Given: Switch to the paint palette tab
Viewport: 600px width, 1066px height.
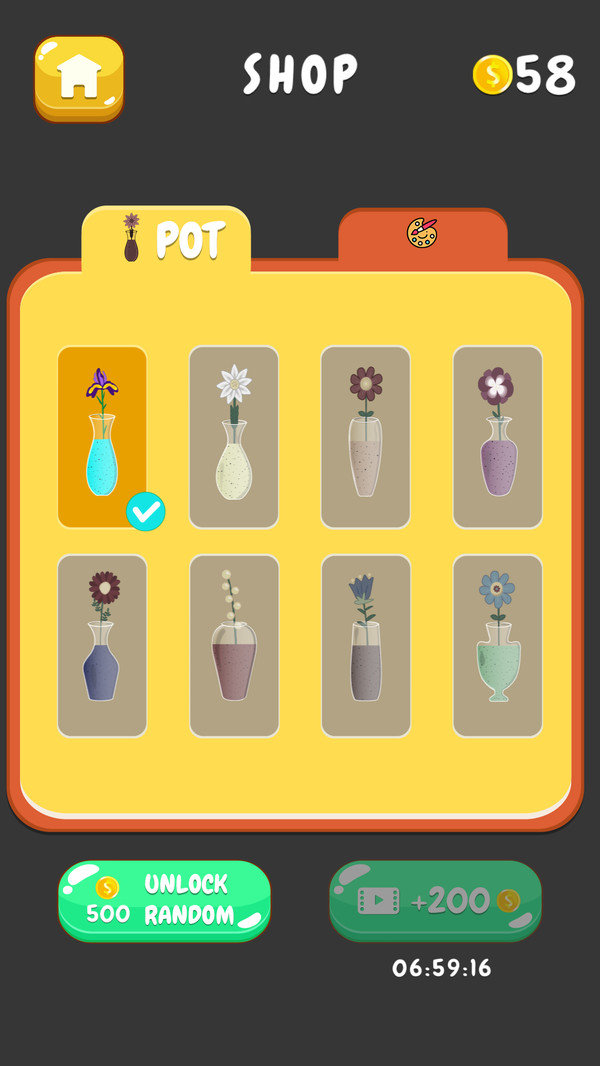Looking at the screenshot, I should [422, 235].
